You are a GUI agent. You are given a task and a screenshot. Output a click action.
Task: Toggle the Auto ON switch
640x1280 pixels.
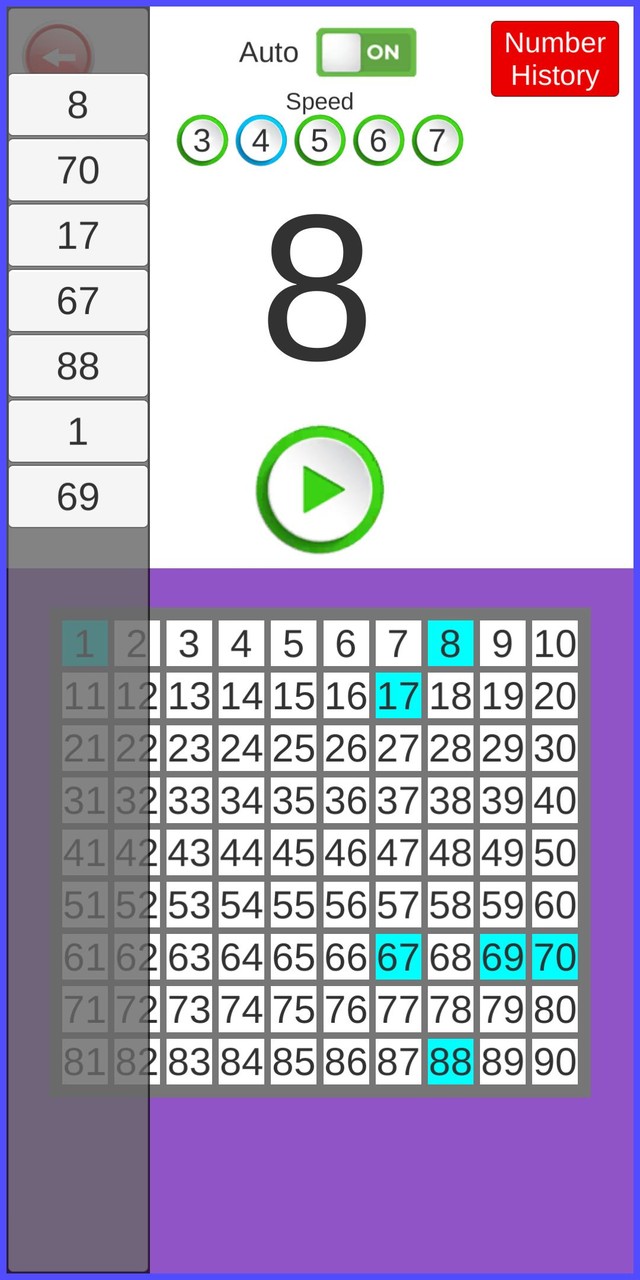click(x=366, y=52)
